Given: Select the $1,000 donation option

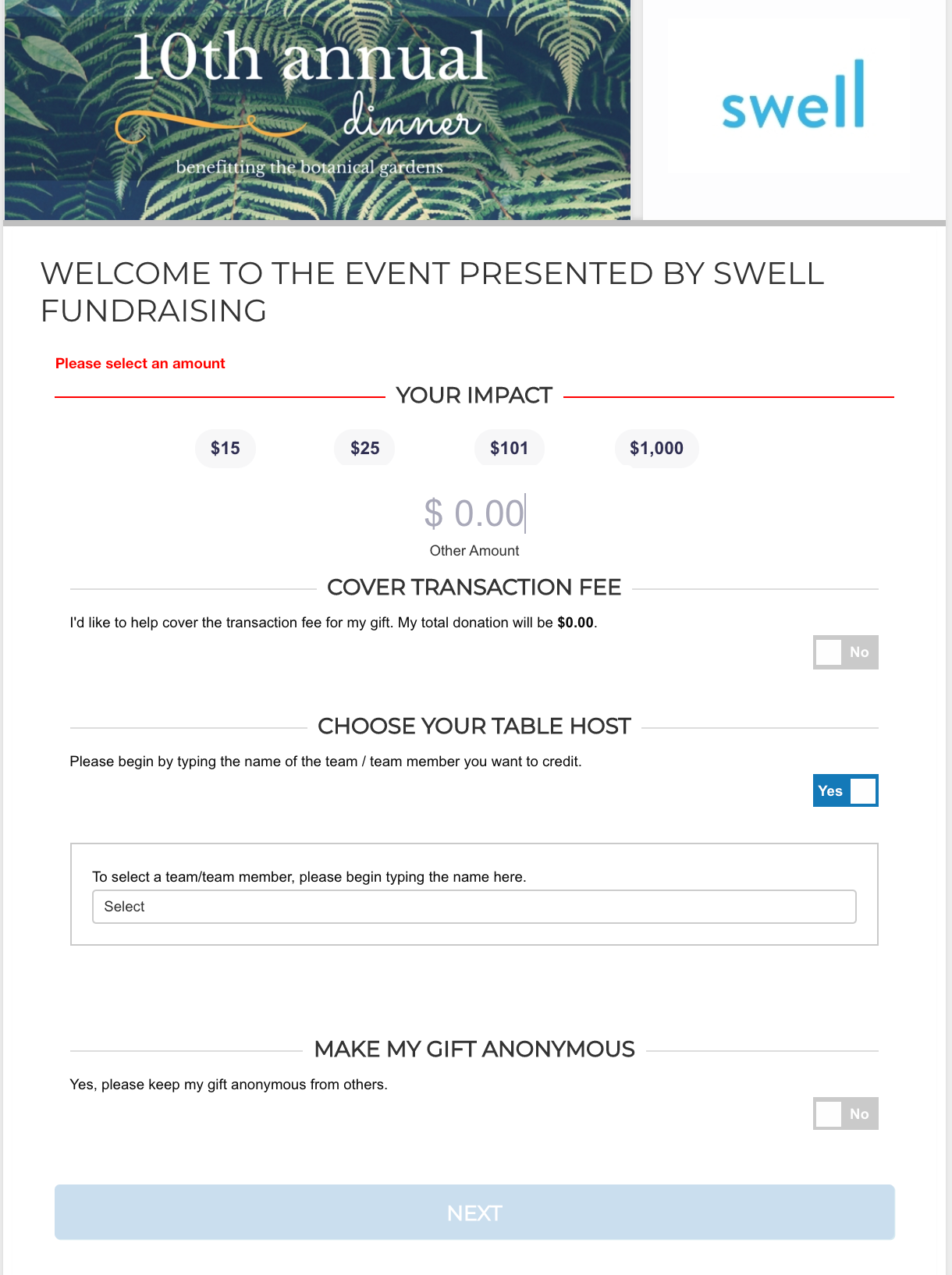Looking at the screenshot, I should pyautogui.click(x=656, y=448).
